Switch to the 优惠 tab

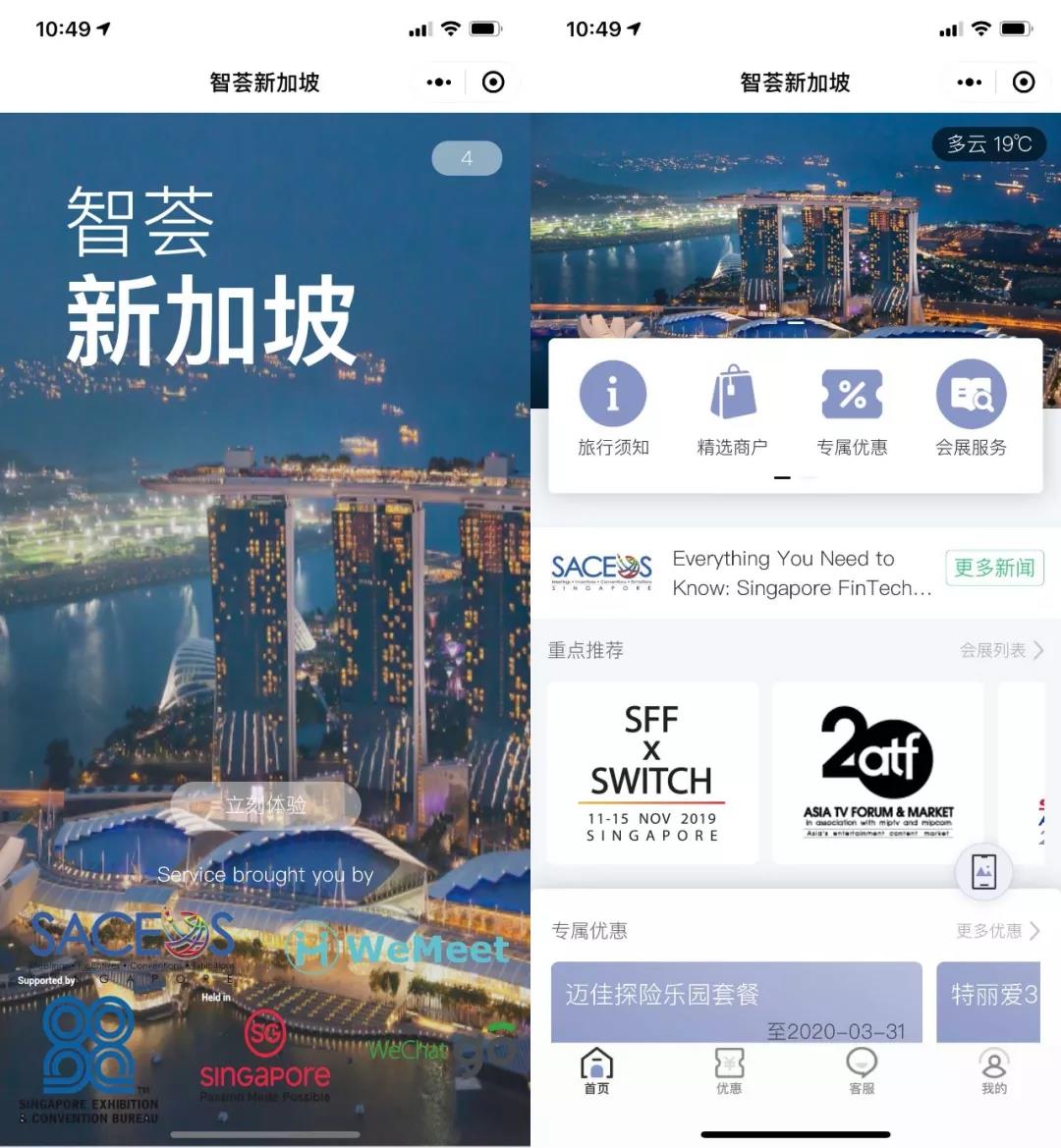[729, 1071]
